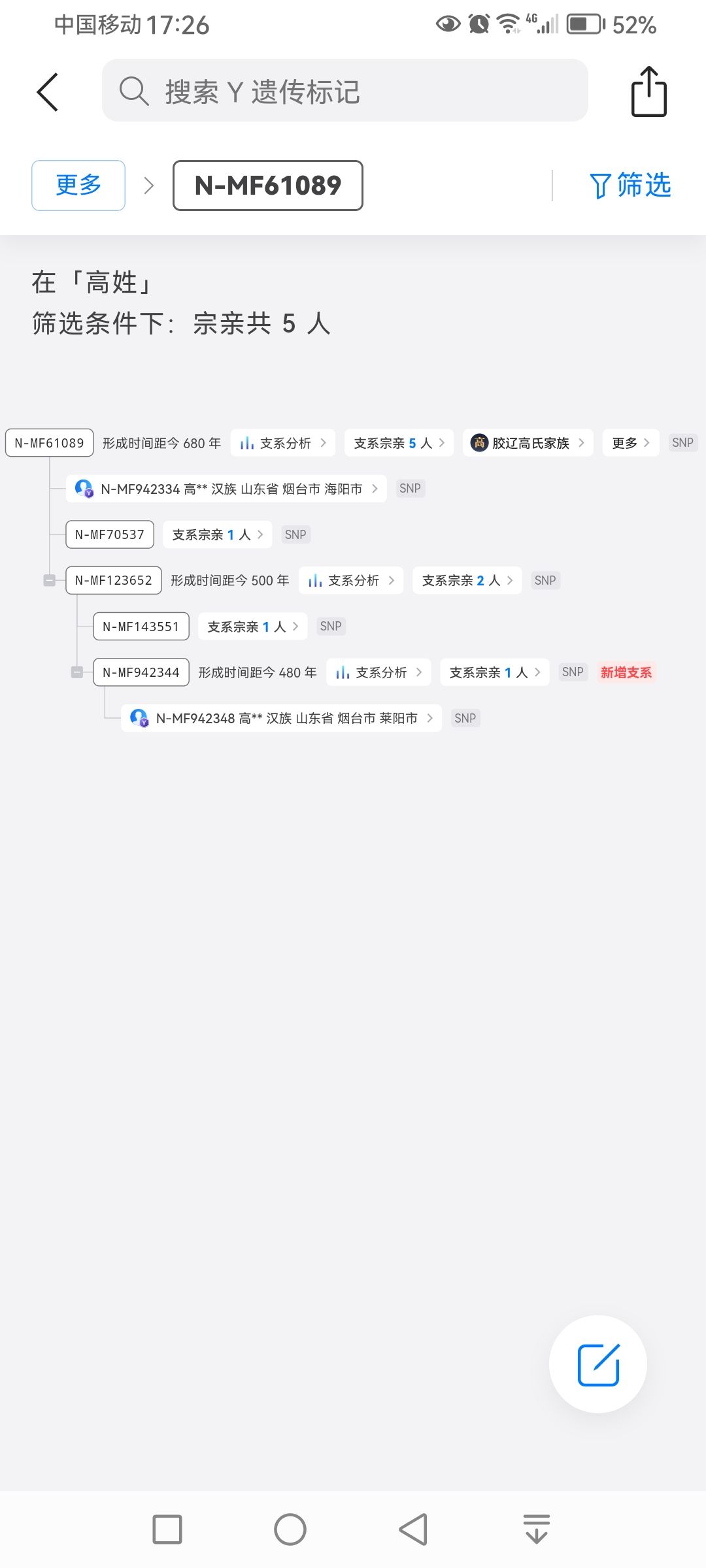Screen dimensions: 706x1568
Task: Collapse the N-MF942344 branch
Action: click(77, 672)
